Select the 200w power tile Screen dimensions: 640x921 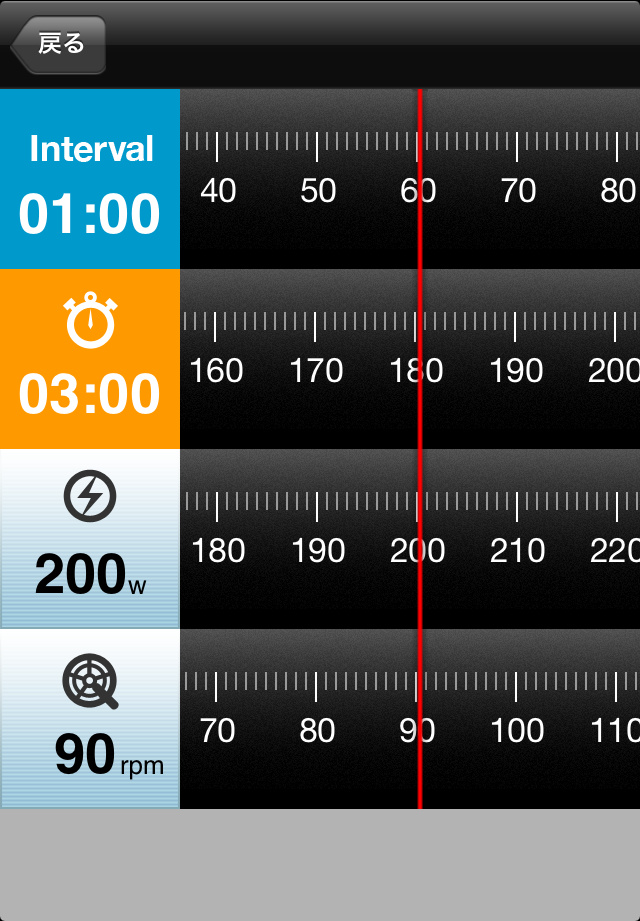tap(90, 540)
